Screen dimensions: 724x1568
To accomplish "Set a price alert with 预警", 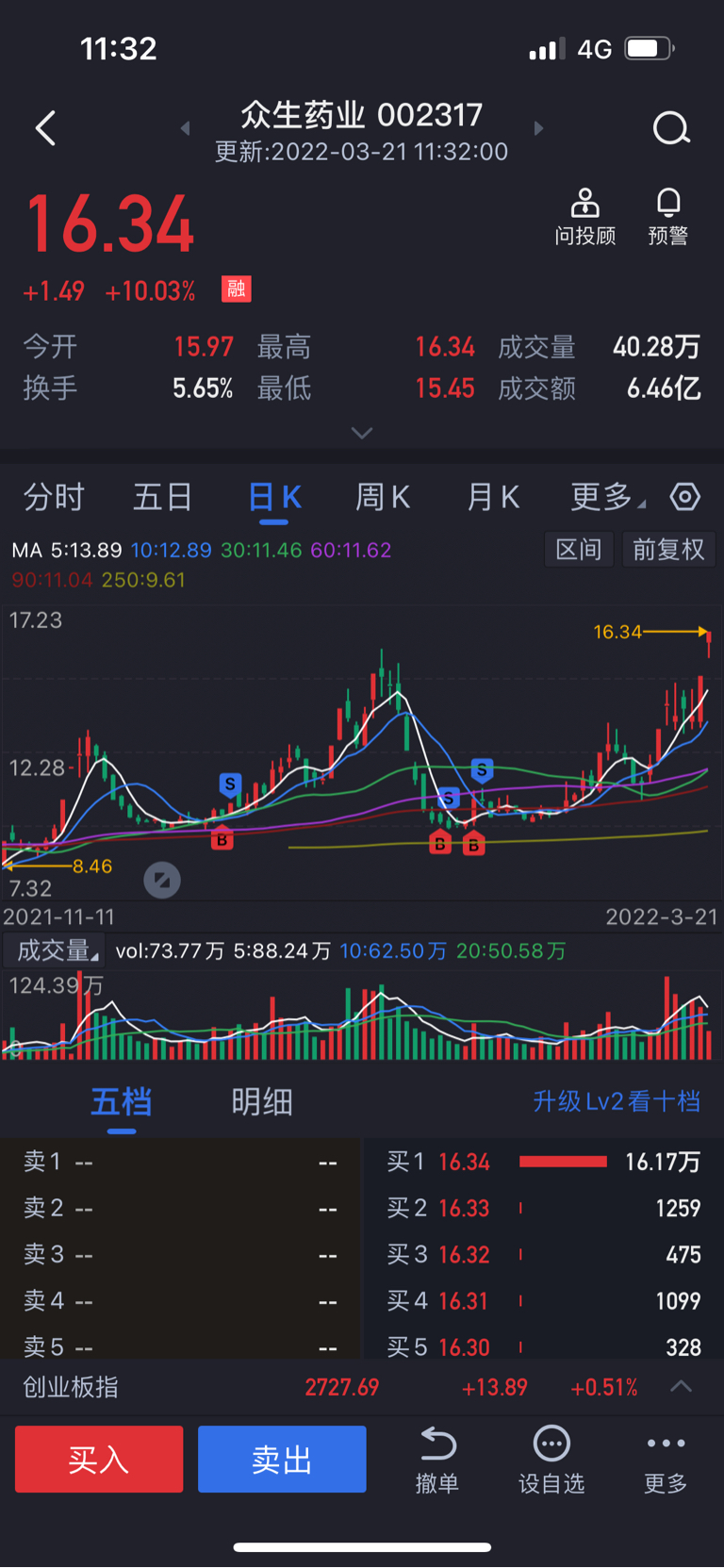I will 668,217.
